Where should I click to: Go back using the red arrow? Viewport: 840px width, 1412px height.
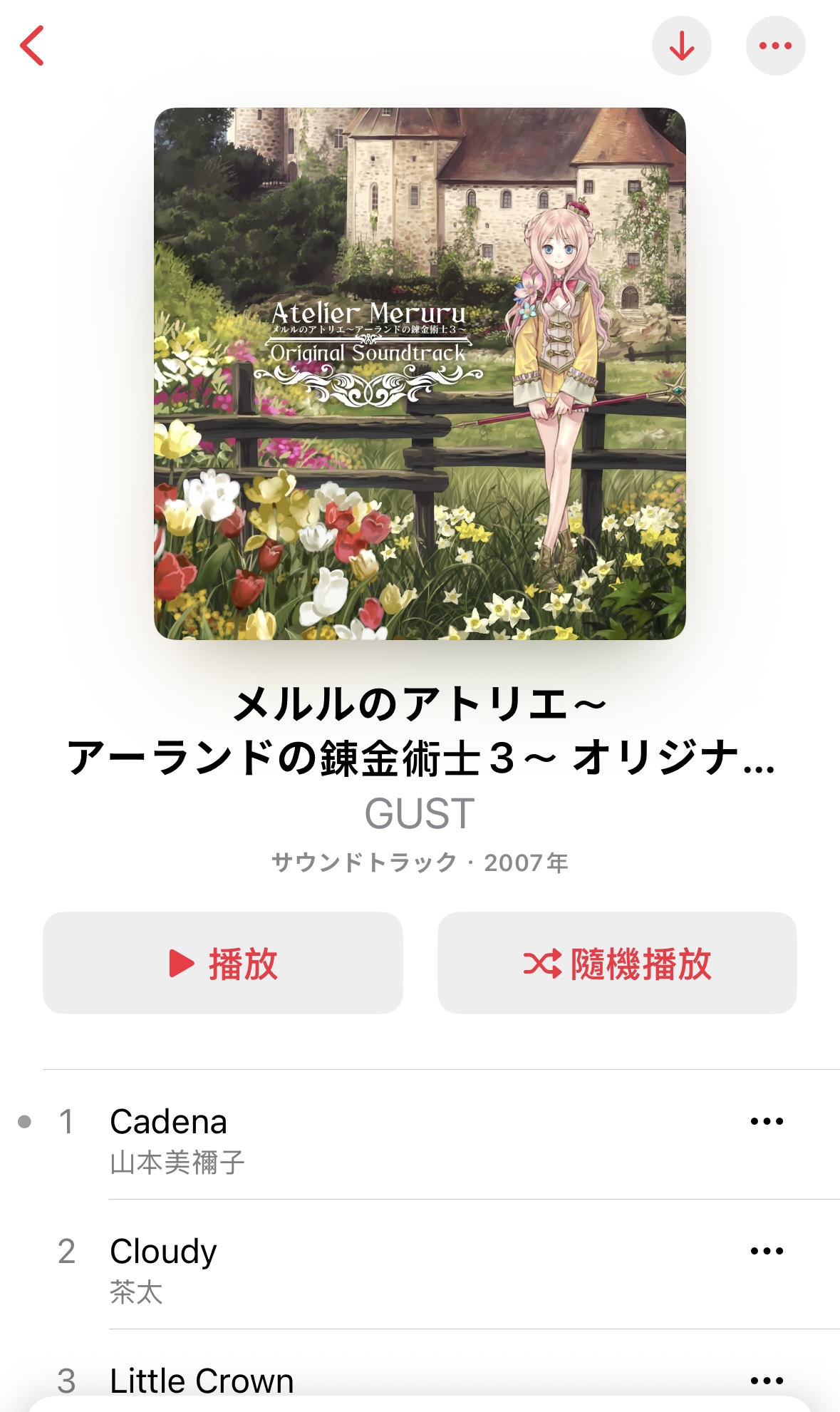tap(32, 46)
